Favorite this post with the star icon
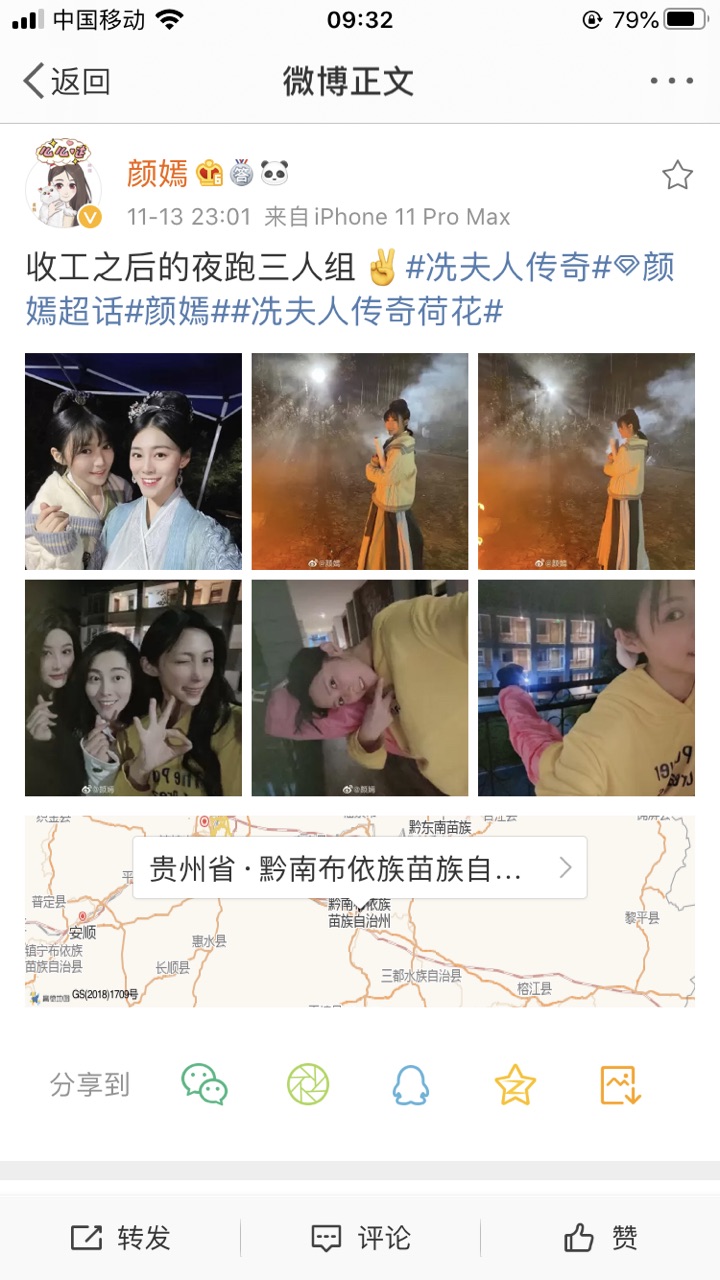The image size is (720, 1280). 677,176
